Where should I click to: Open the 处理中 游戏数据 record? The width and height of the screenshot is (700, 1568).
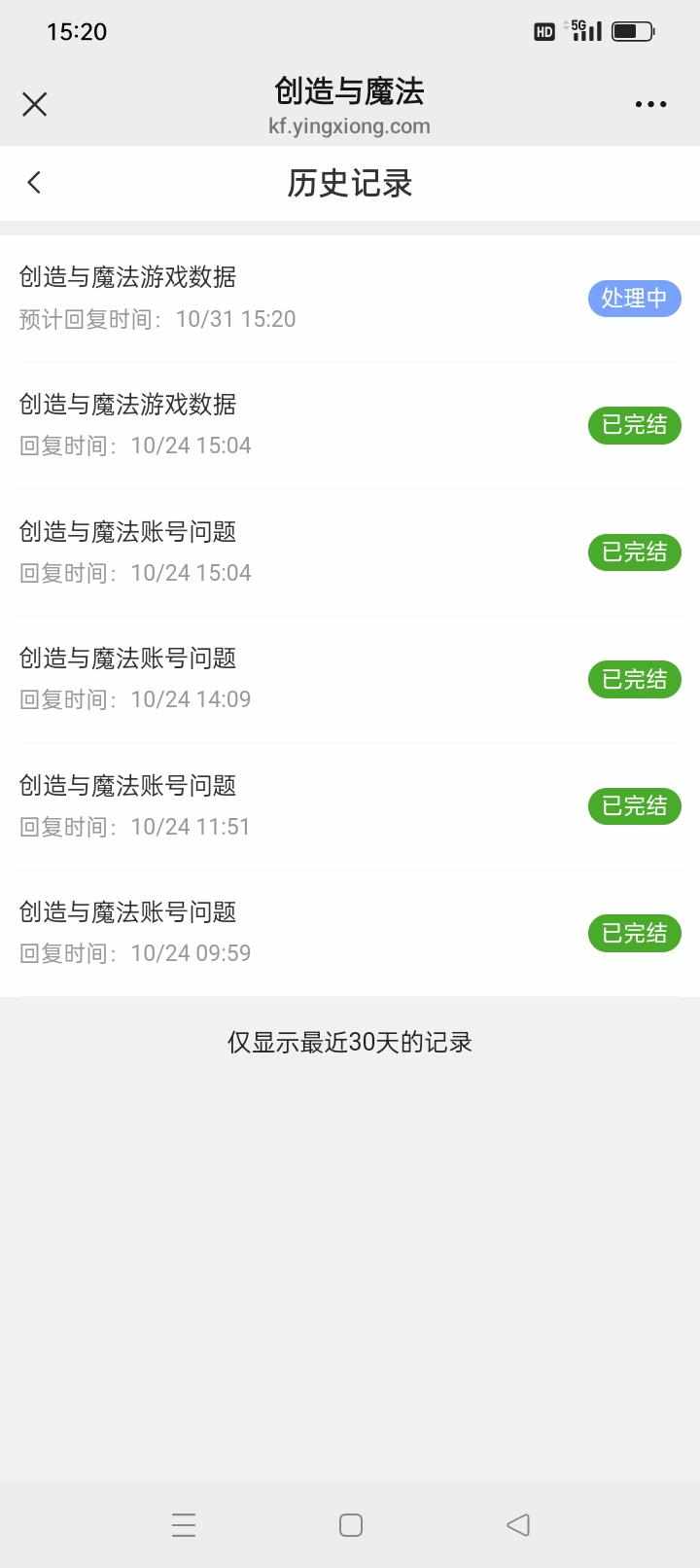click(x=350, y=298)
